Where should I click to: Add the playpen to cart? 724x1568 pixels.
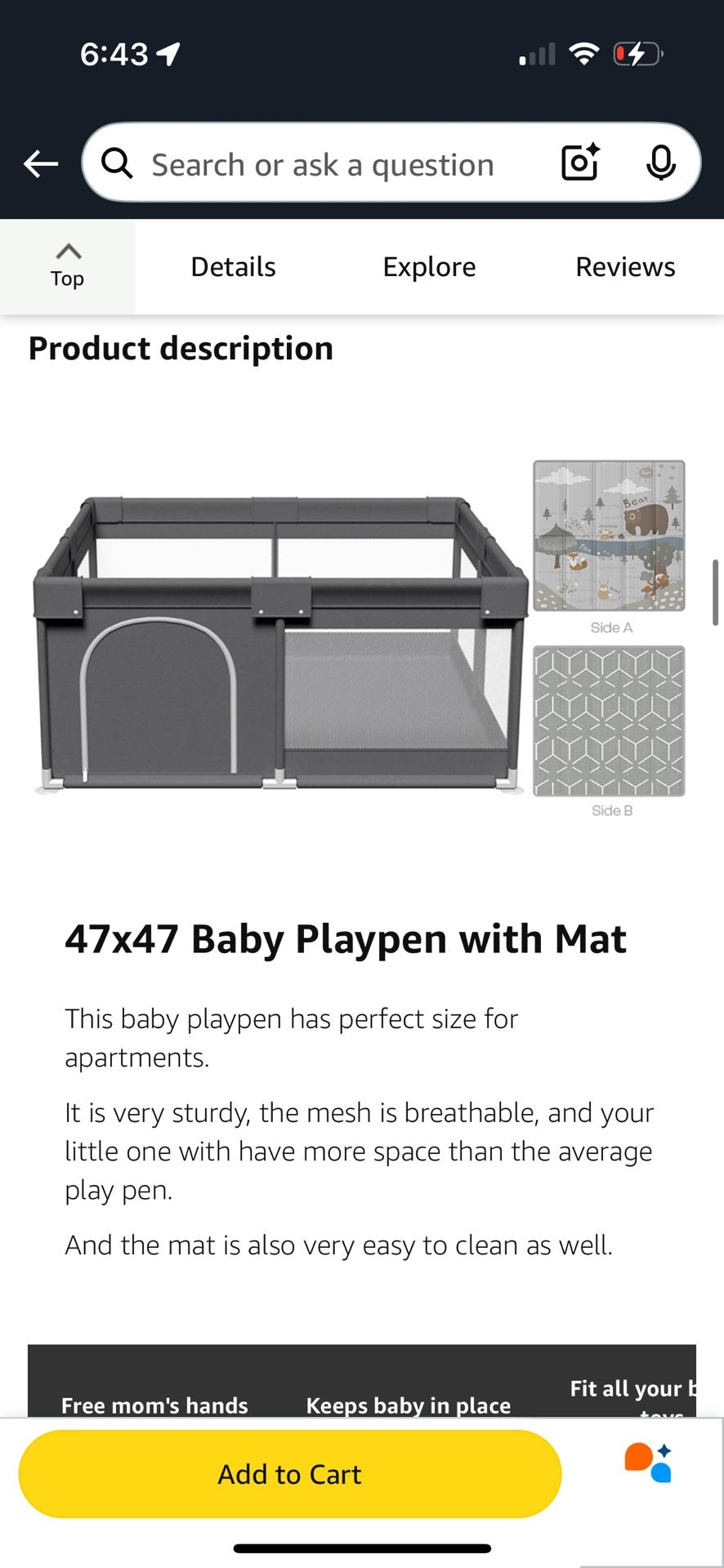click(290, 1474)
